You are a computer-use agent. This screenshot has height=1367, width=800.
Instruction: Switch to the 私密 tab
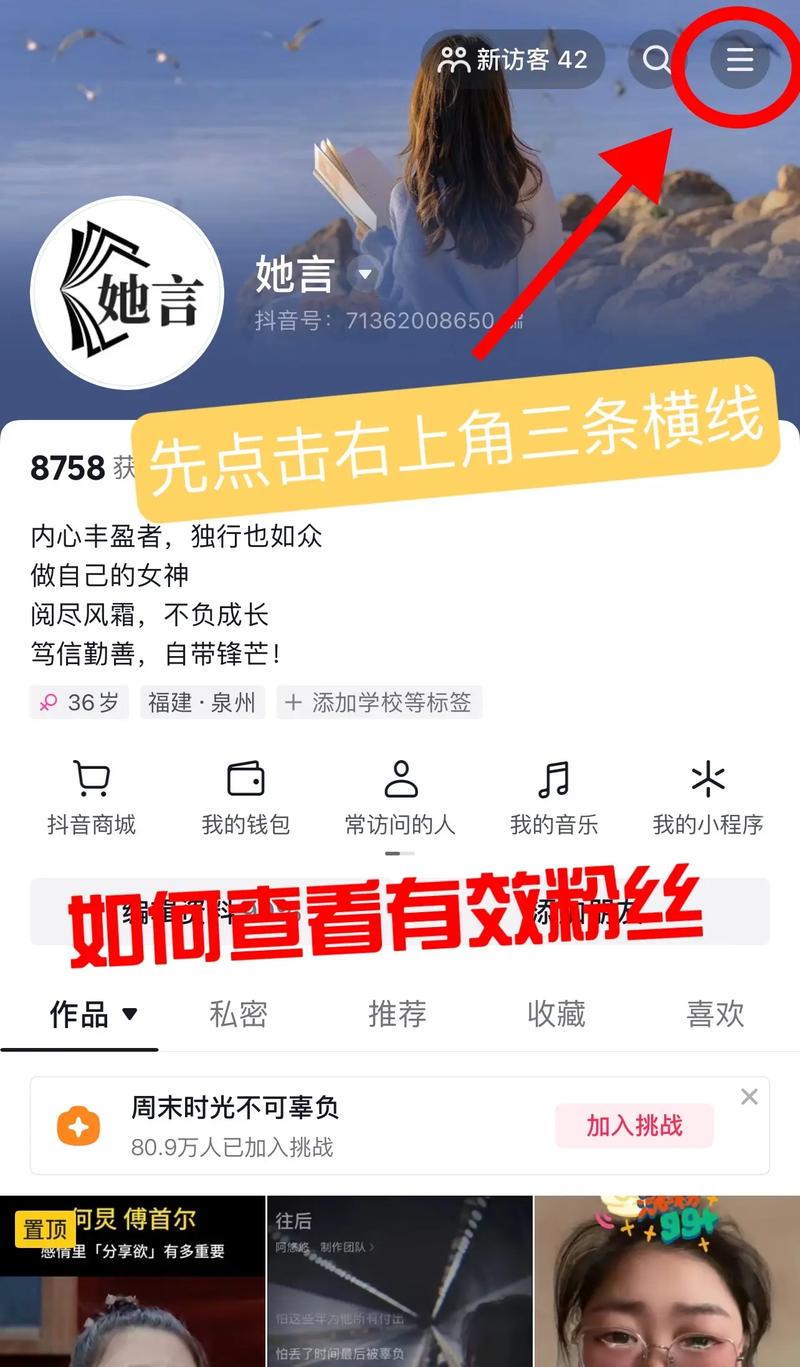[x=238, y=1015]
